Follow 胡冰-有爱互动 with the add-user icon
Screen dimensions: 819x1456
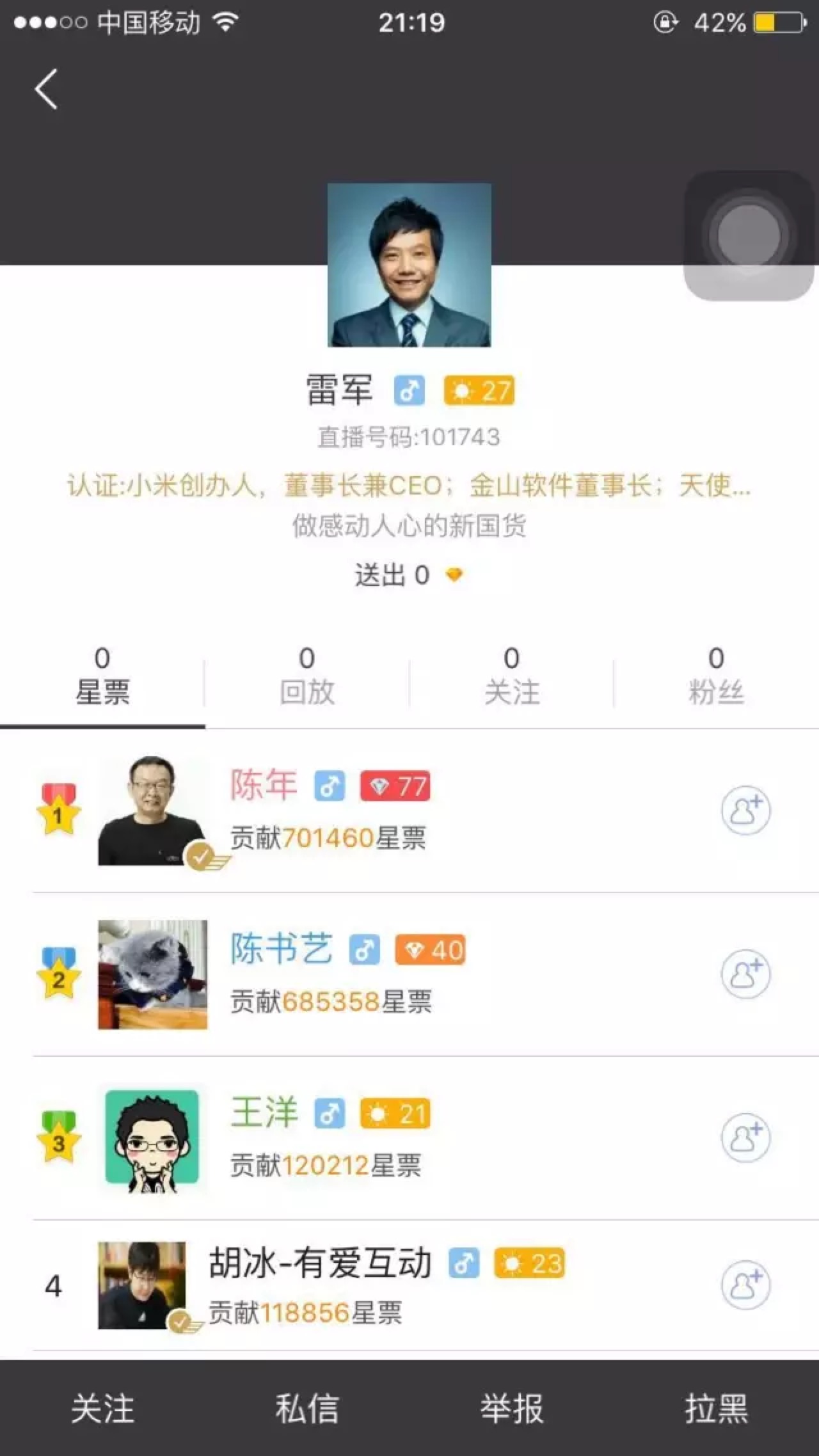tap(745, 1286)
